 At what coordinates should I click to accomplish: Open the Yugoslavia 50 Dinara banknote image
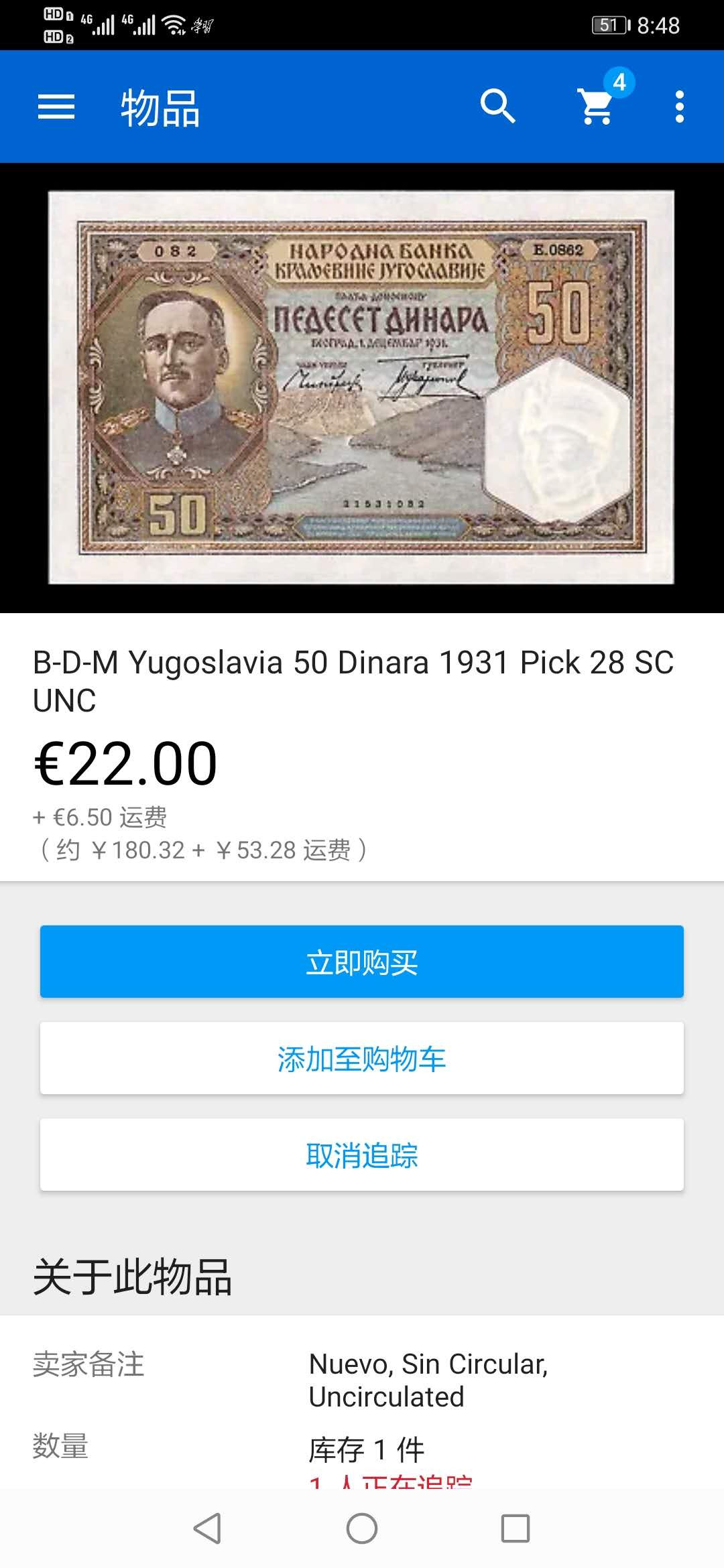click(x=361, y=387)
